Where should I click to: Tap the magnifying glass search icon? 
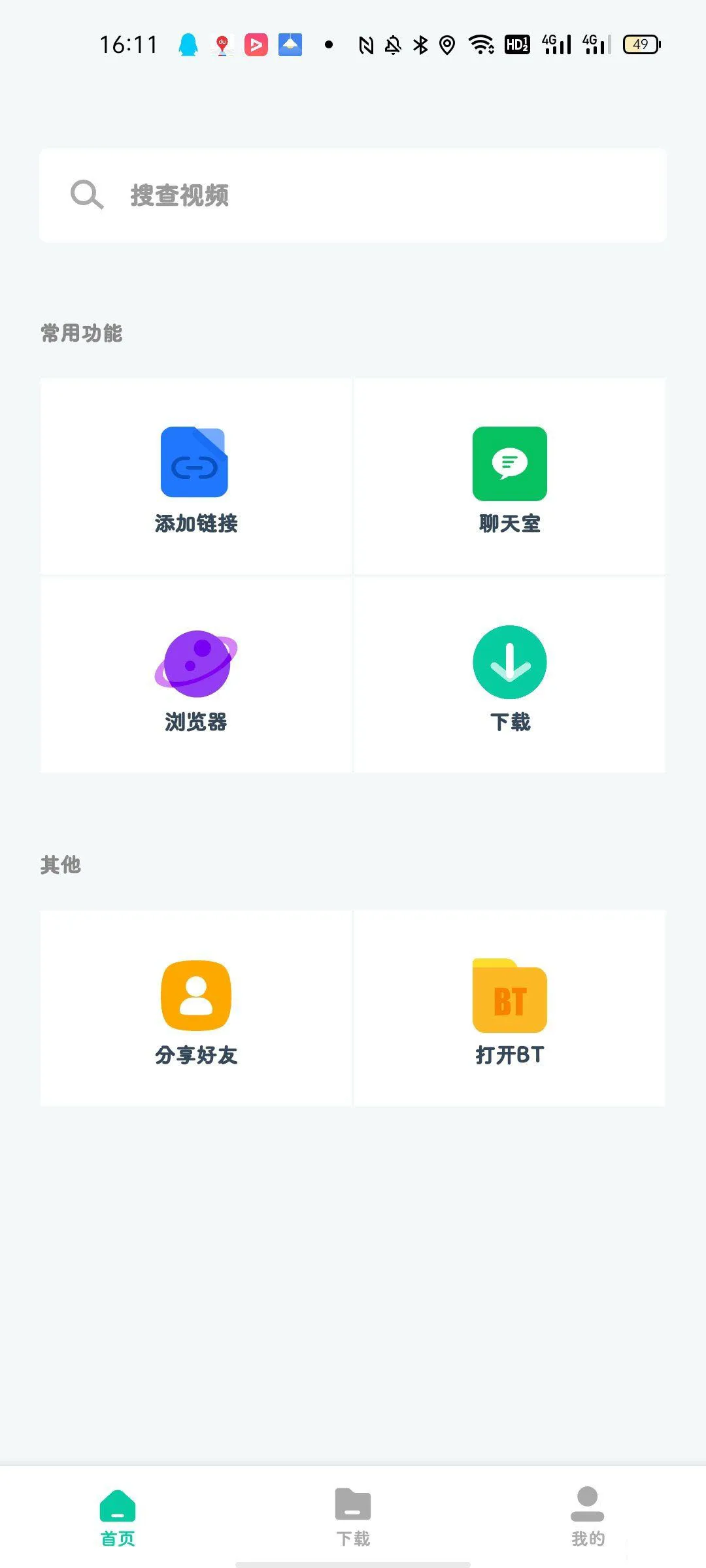[86, 195]
